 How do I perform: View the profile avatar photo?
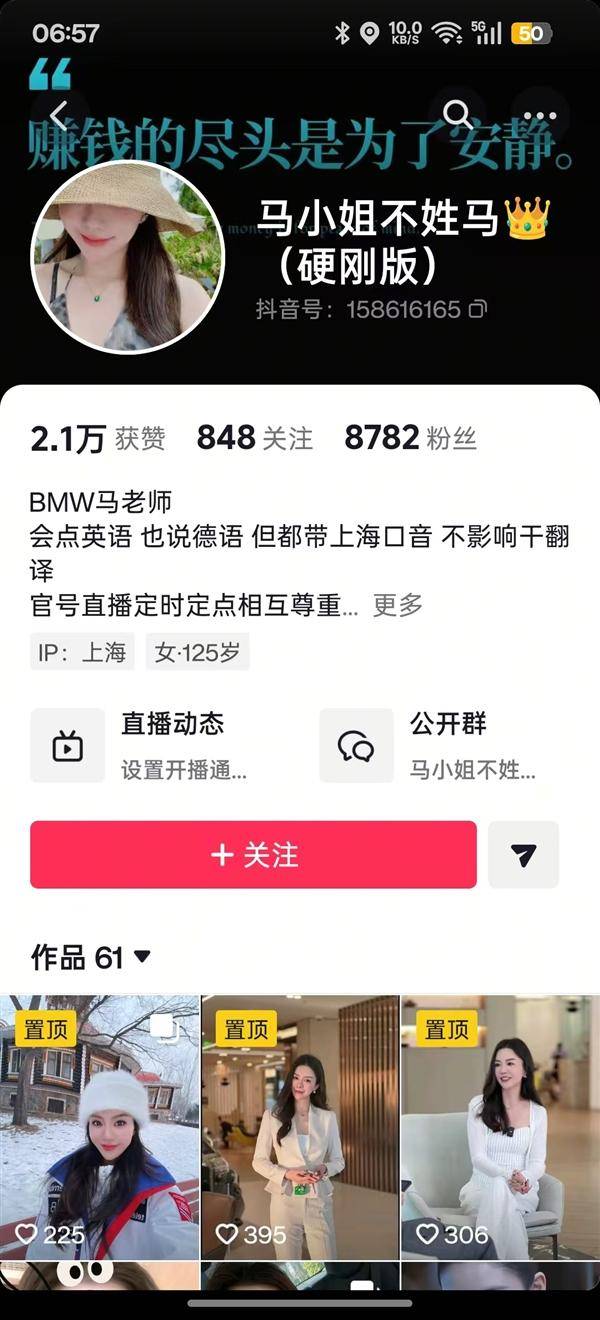coord(127,256)
